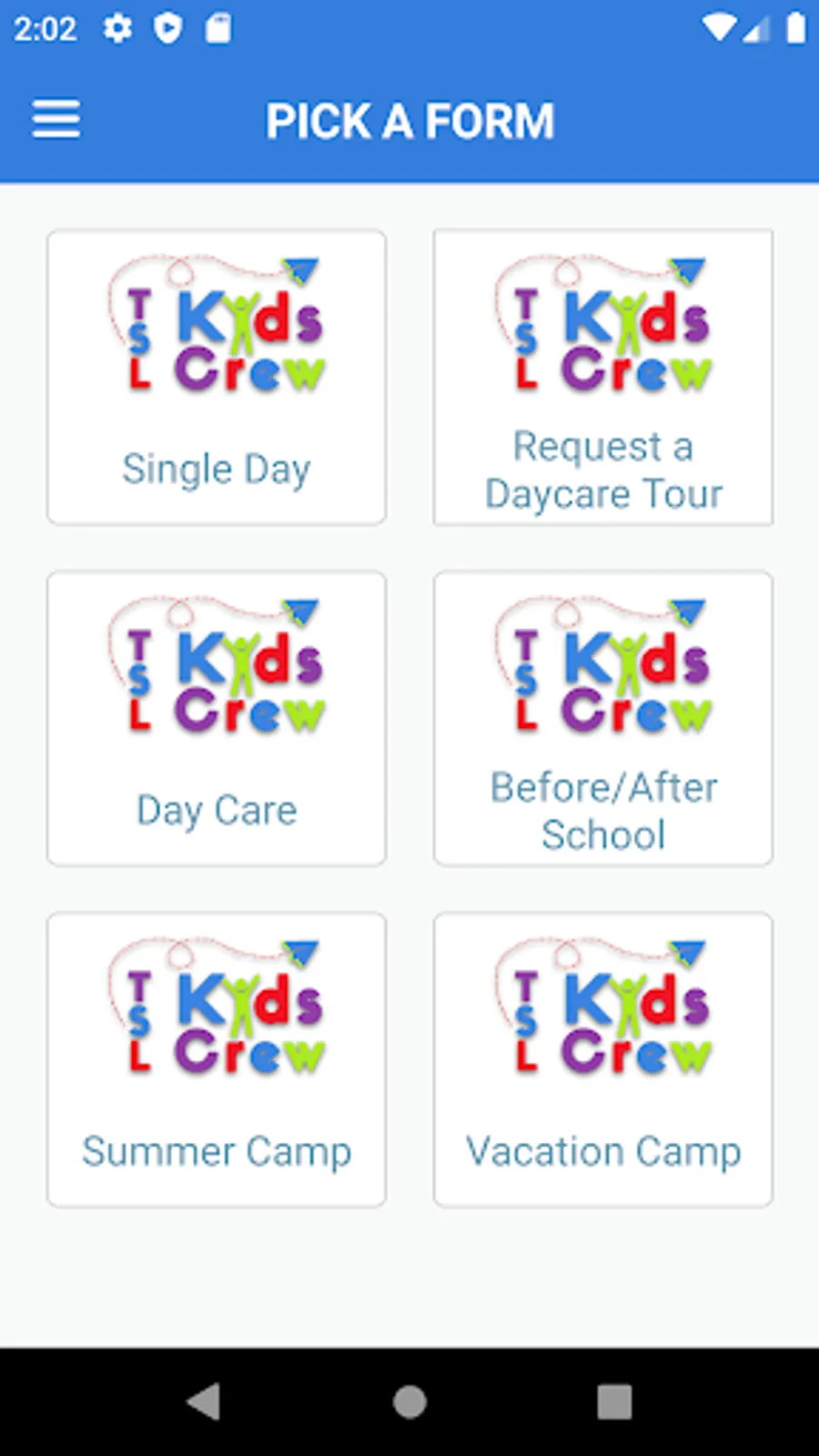The width and height of the screenshot is (819, 1456).
Task: Open the Before/After School form
Action: [x=602, y=718]
